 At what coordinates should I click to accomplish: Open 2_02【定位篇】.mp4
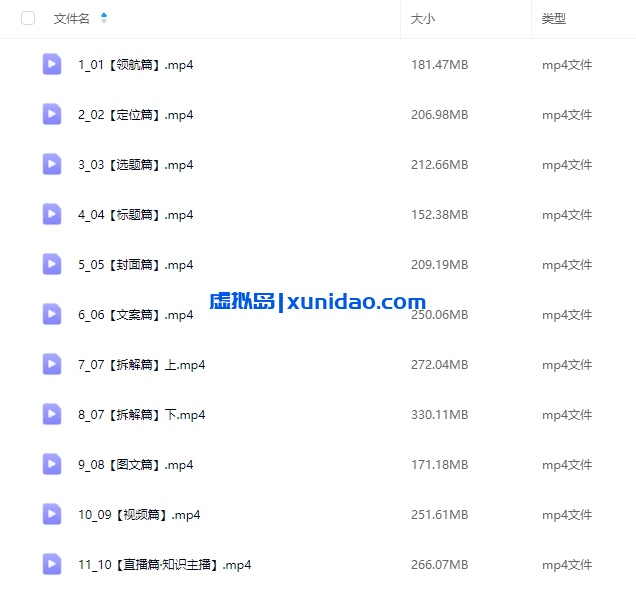click(x=135, y=115)
